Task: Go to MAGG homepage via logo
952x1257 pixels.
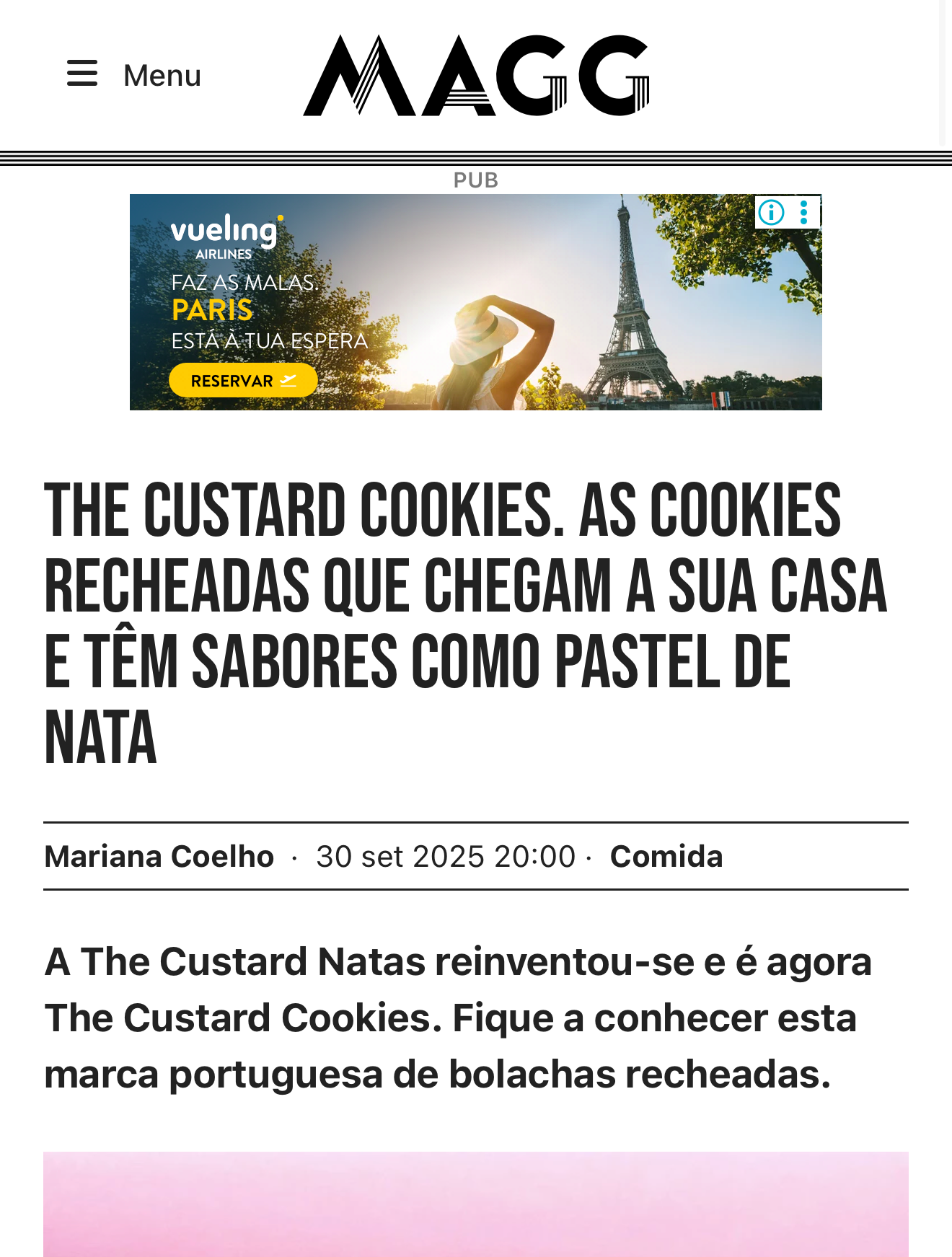Action: tap(476, 76)
